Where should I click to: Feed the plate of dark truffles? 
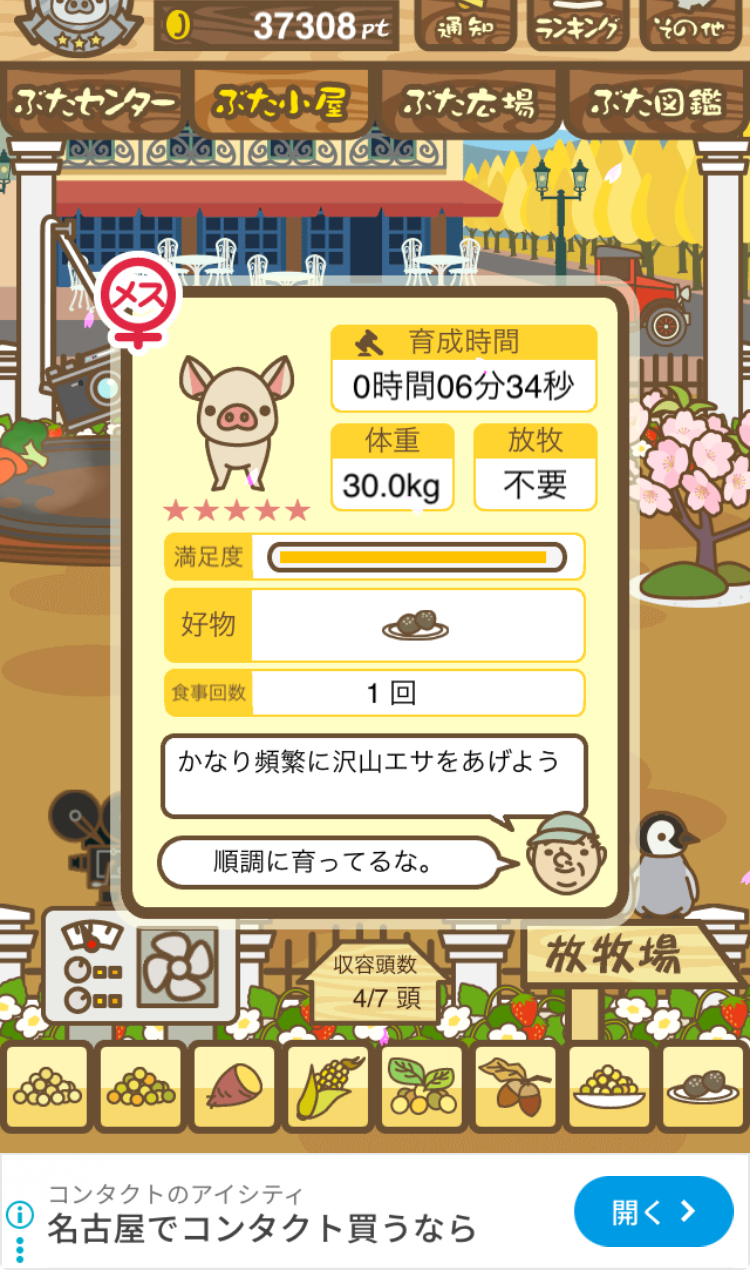coord(704,1087)
